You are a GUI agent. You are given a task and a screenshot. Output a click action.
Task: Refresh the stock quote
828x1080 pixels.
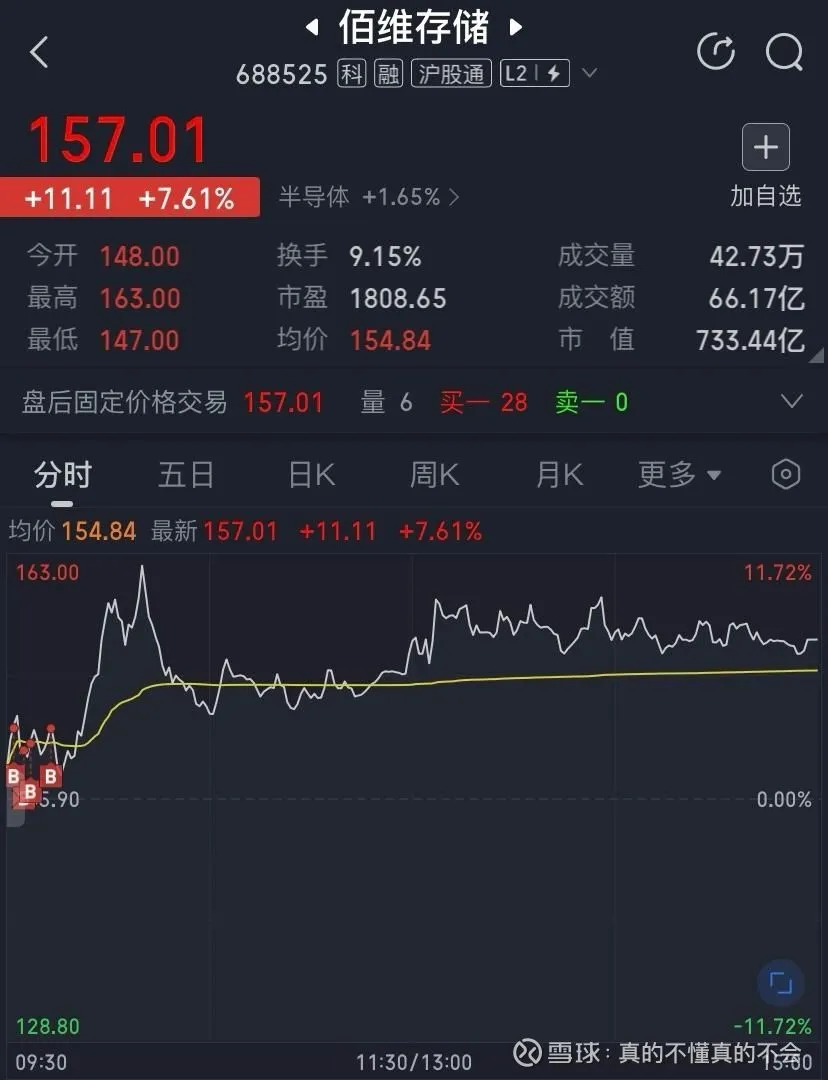(716, 52)
